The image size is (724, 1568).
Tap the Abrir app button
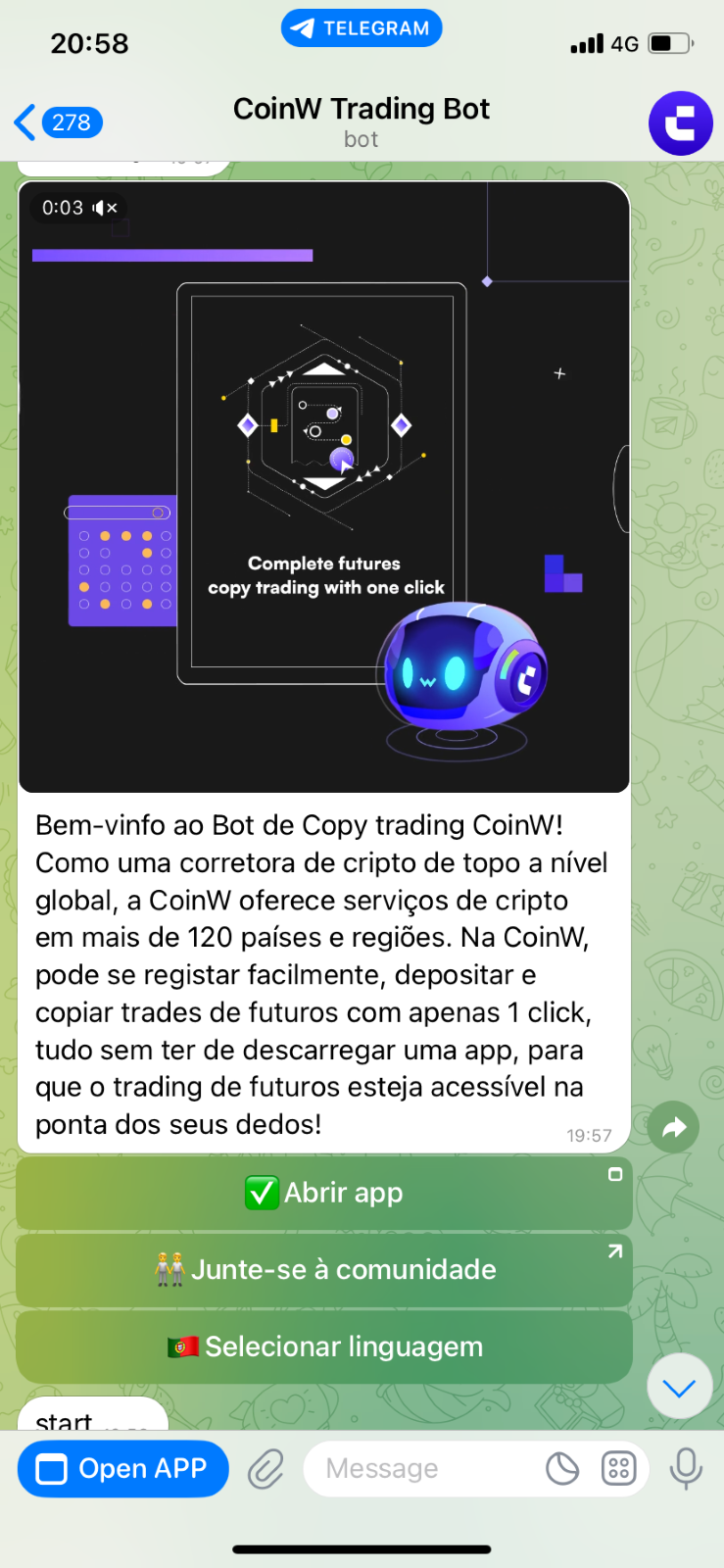[x=323, y=1193]
